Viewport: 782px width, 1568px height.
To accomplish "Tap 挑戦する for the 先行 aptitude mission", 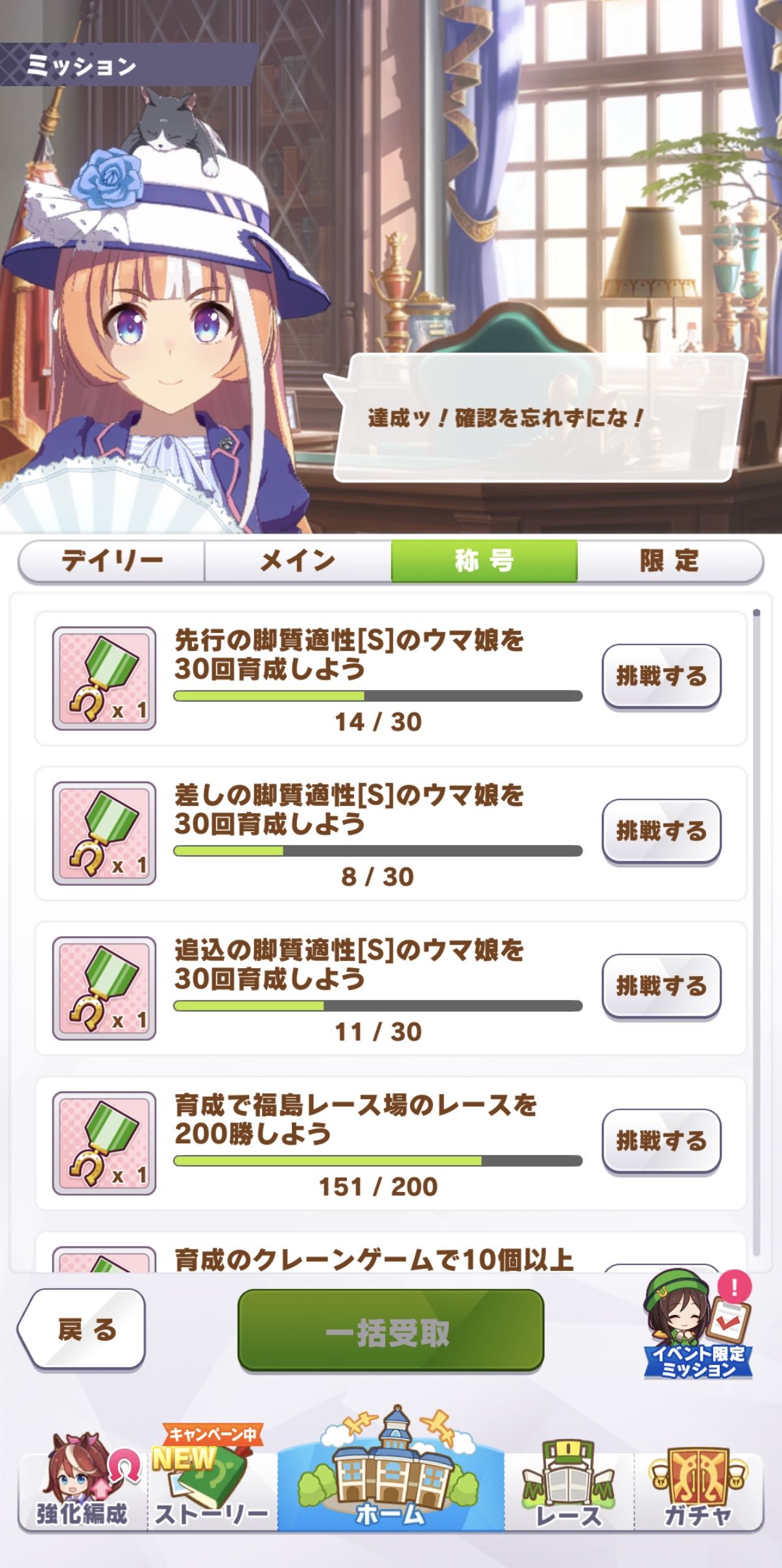I will coord(661,676).
